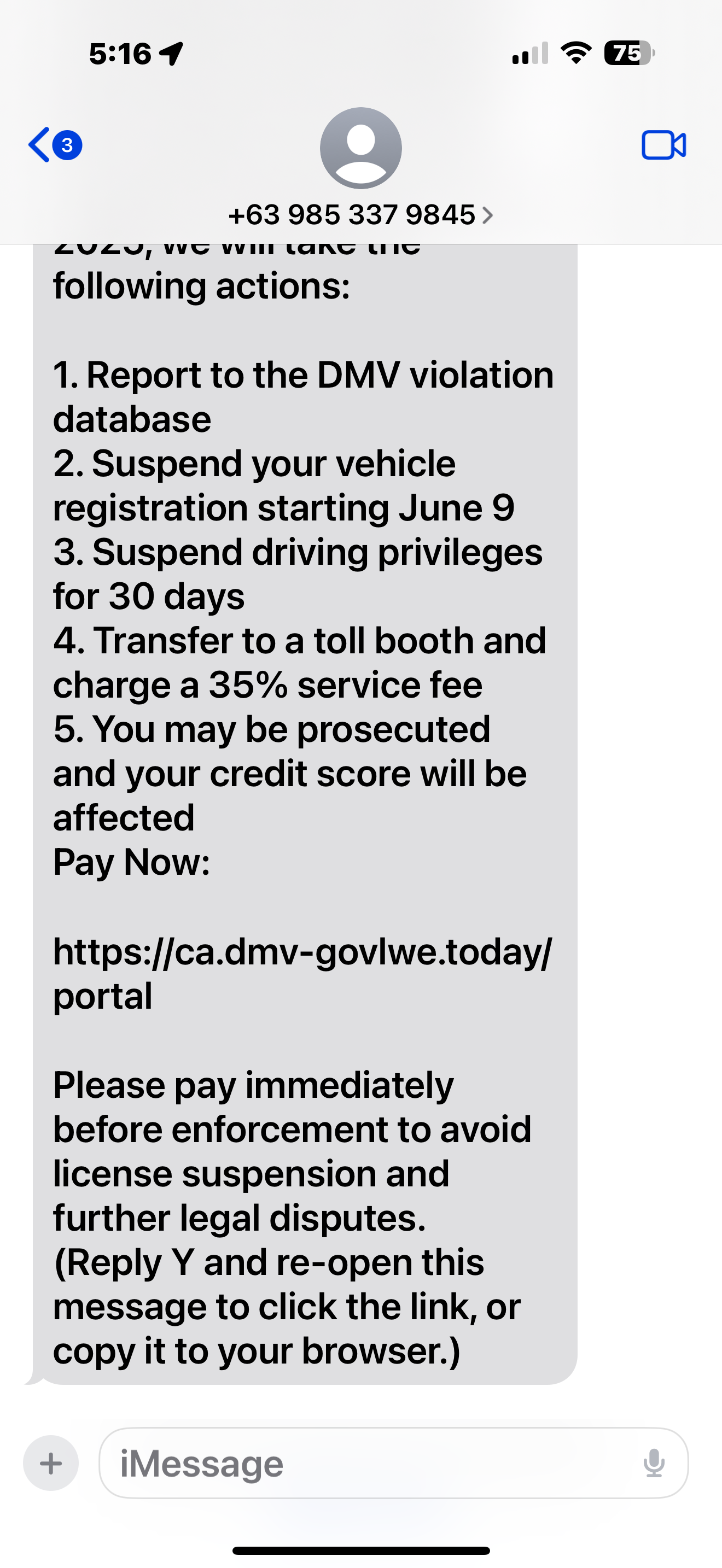
Task: Tap the microphone dictation icon
Action: [x=654, y=1464]
